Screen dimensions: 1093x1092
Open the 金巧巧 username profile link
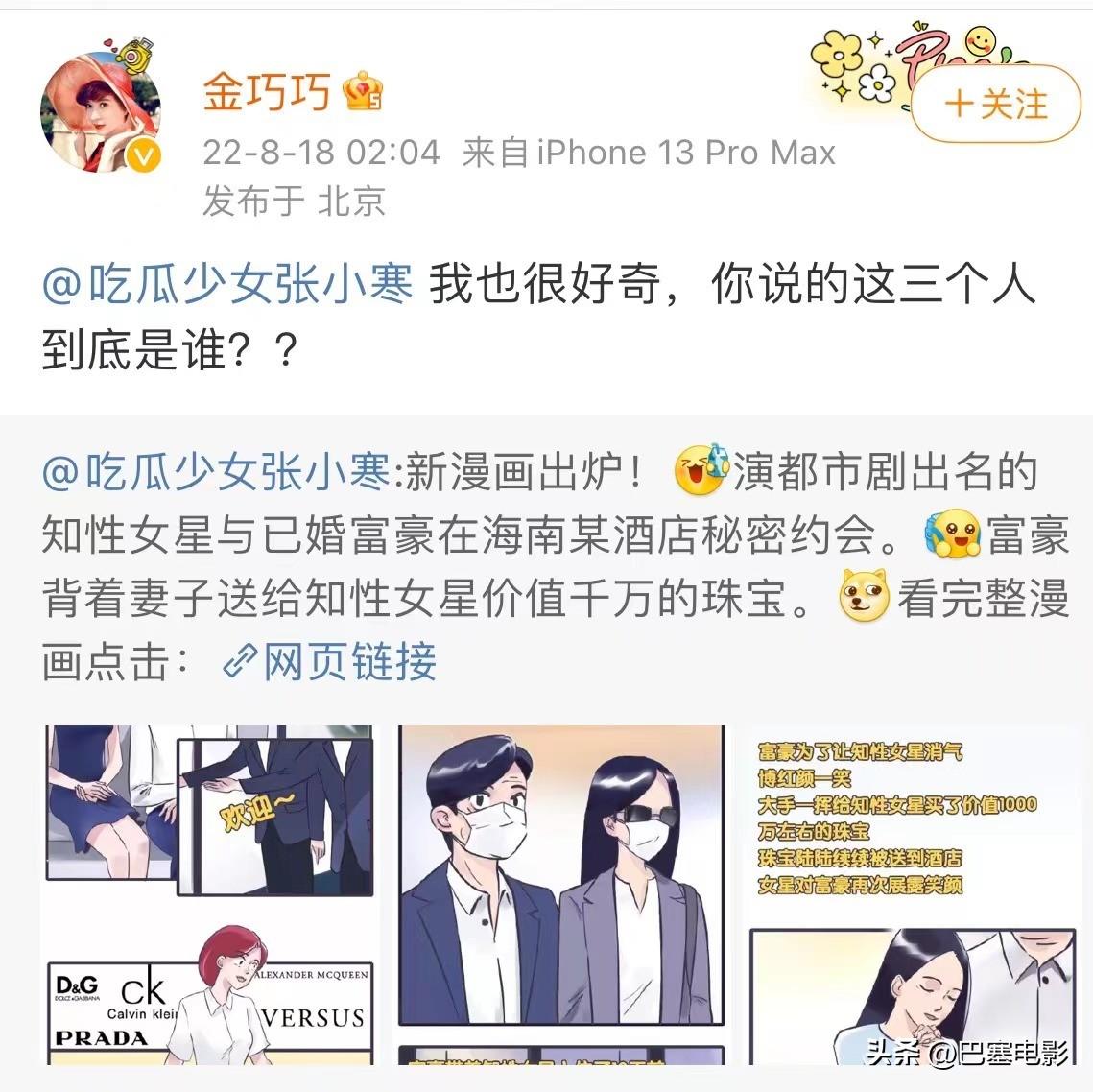(266, 92)
